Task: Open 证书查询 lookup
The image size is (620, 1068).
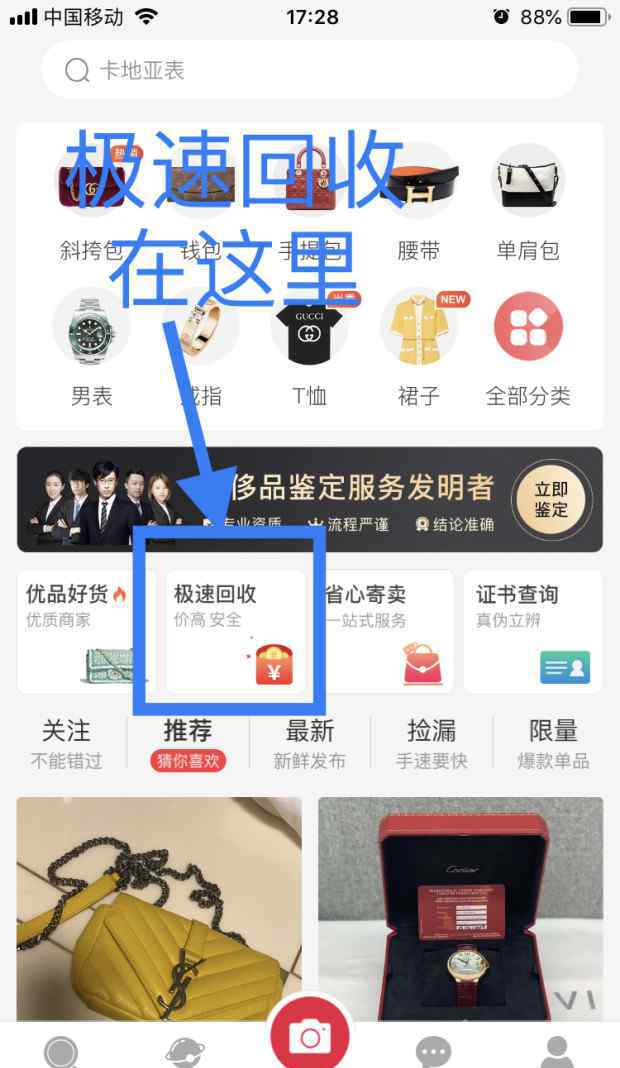Action: point(532,631)
